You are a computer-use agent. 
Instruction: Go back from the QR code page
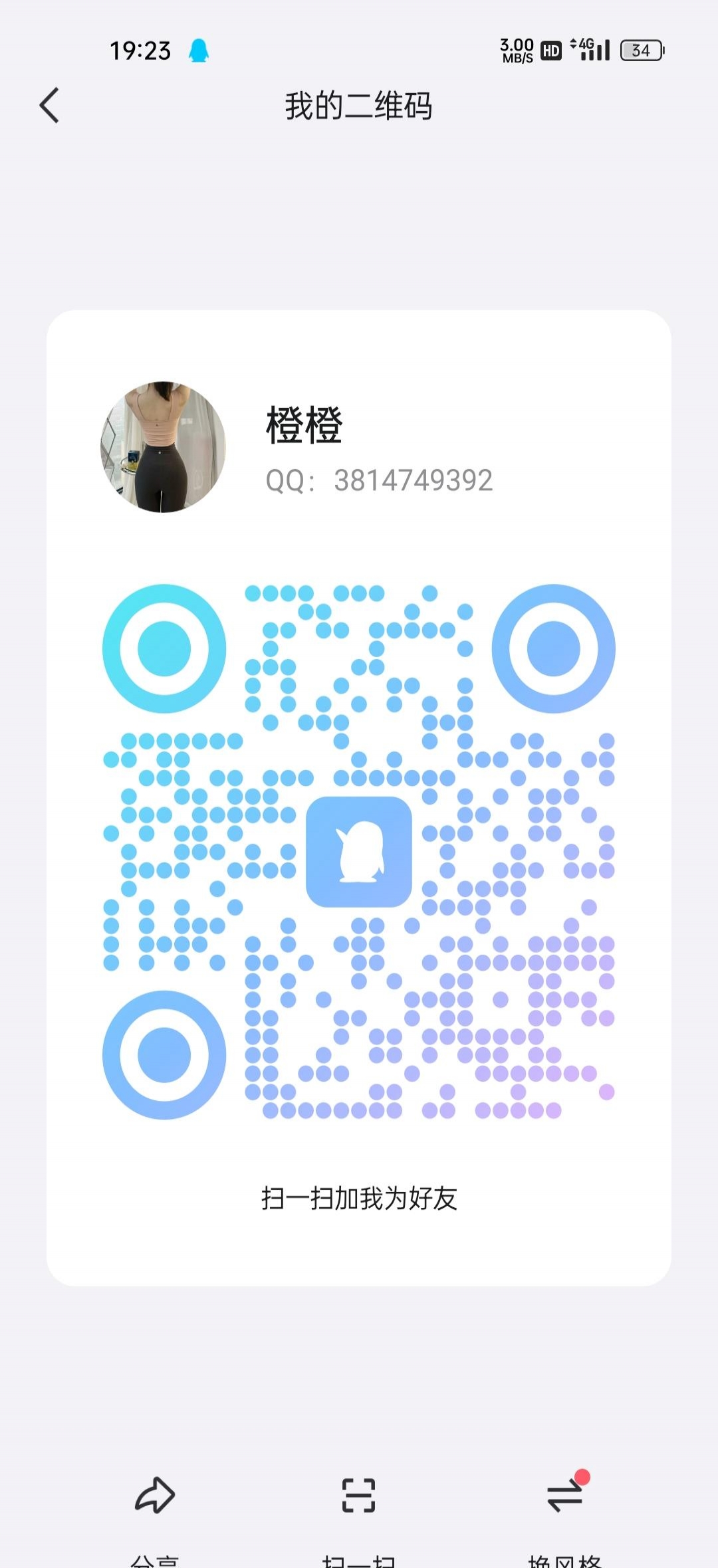pyautogui.click(x=50, y=106)
